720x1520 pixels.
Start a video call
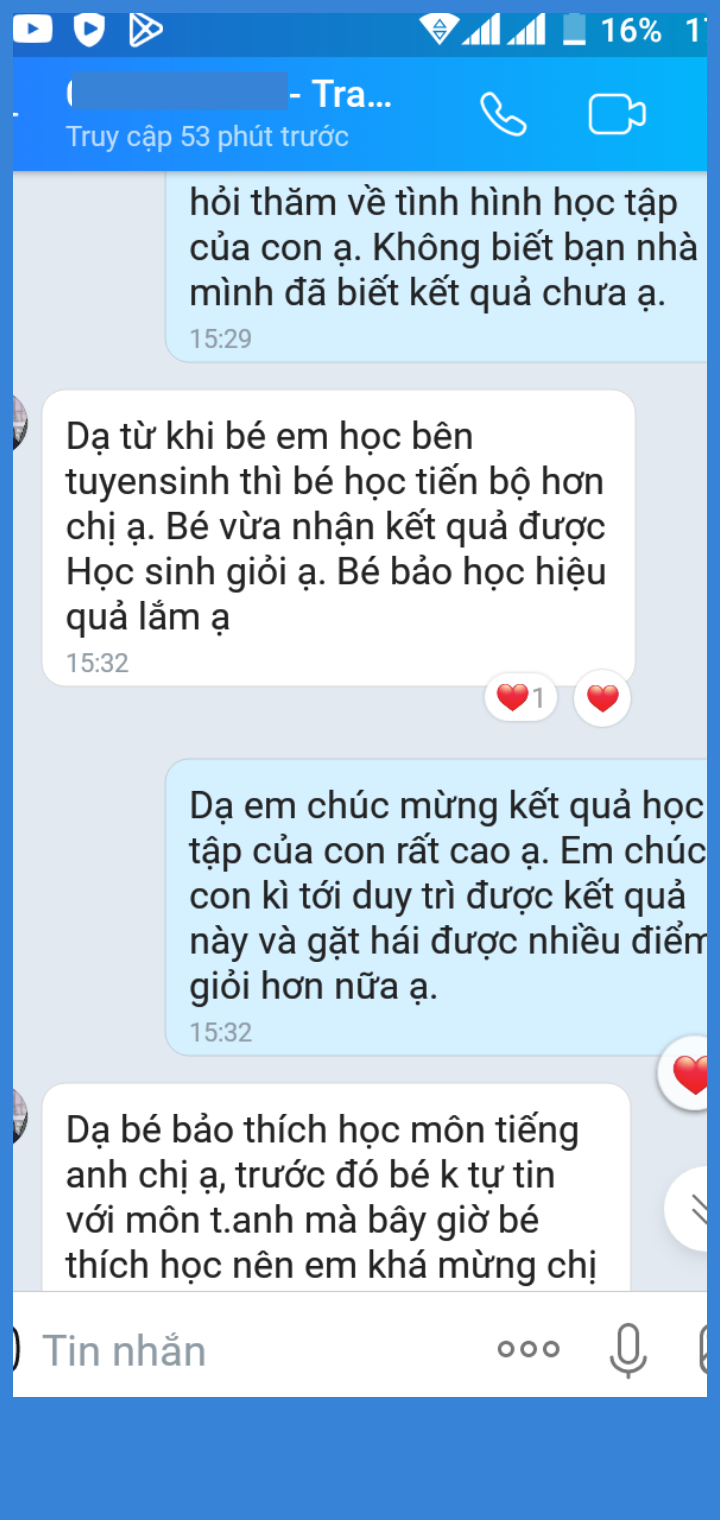point(616,114)
